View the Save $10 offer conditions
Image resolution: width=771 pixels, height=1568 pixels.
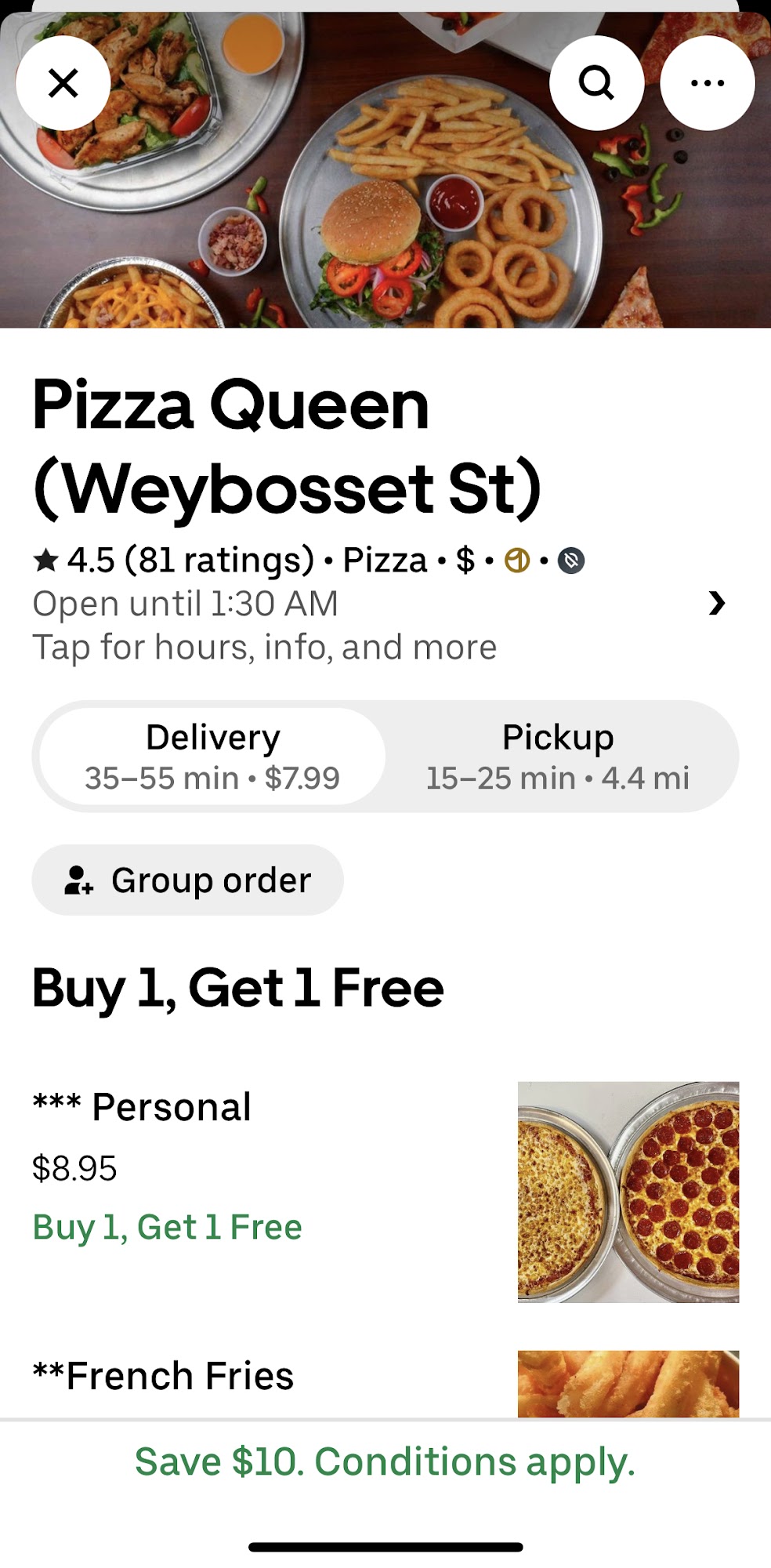click(x=385, y=1461)
